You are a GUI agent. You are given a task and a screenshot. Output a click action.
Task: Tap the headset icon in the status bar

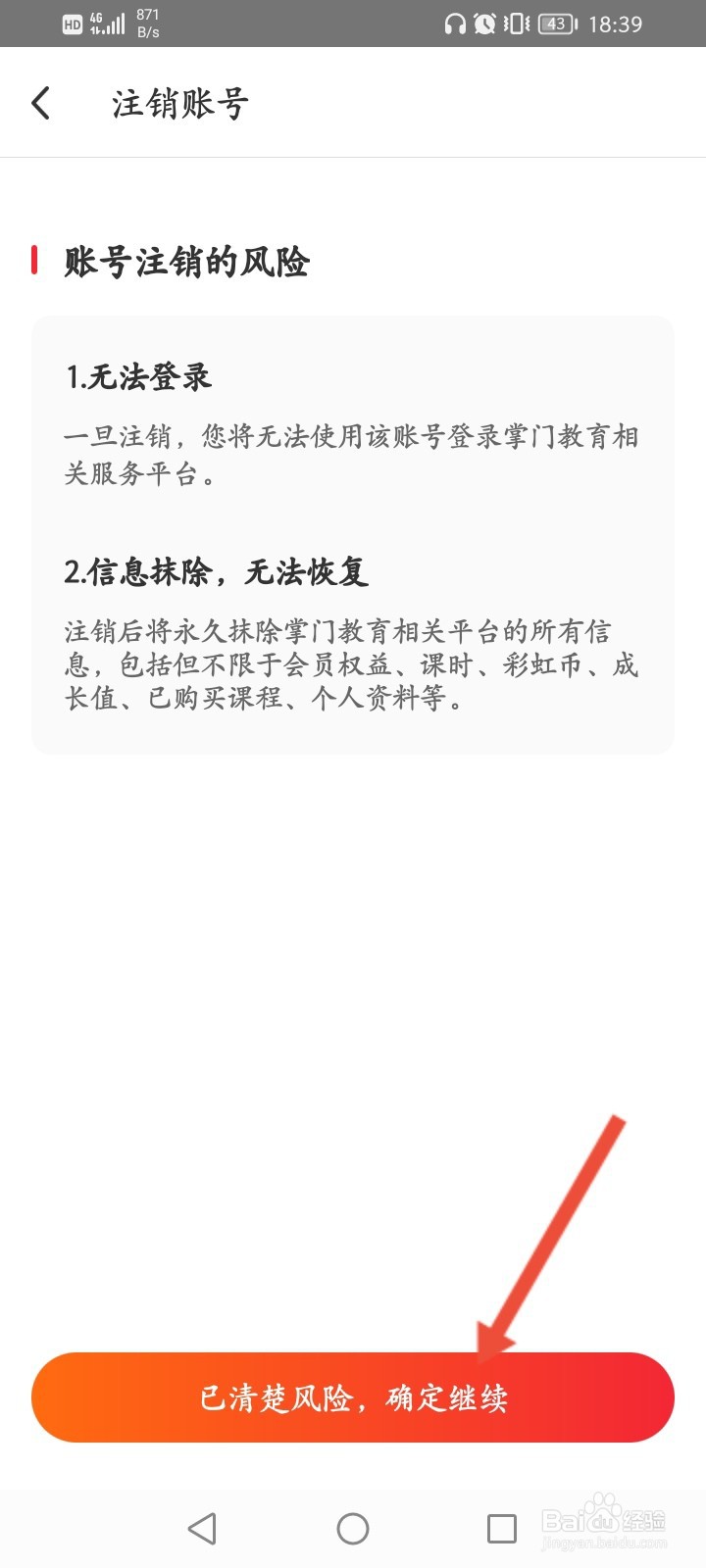click(x=454, y=24)
